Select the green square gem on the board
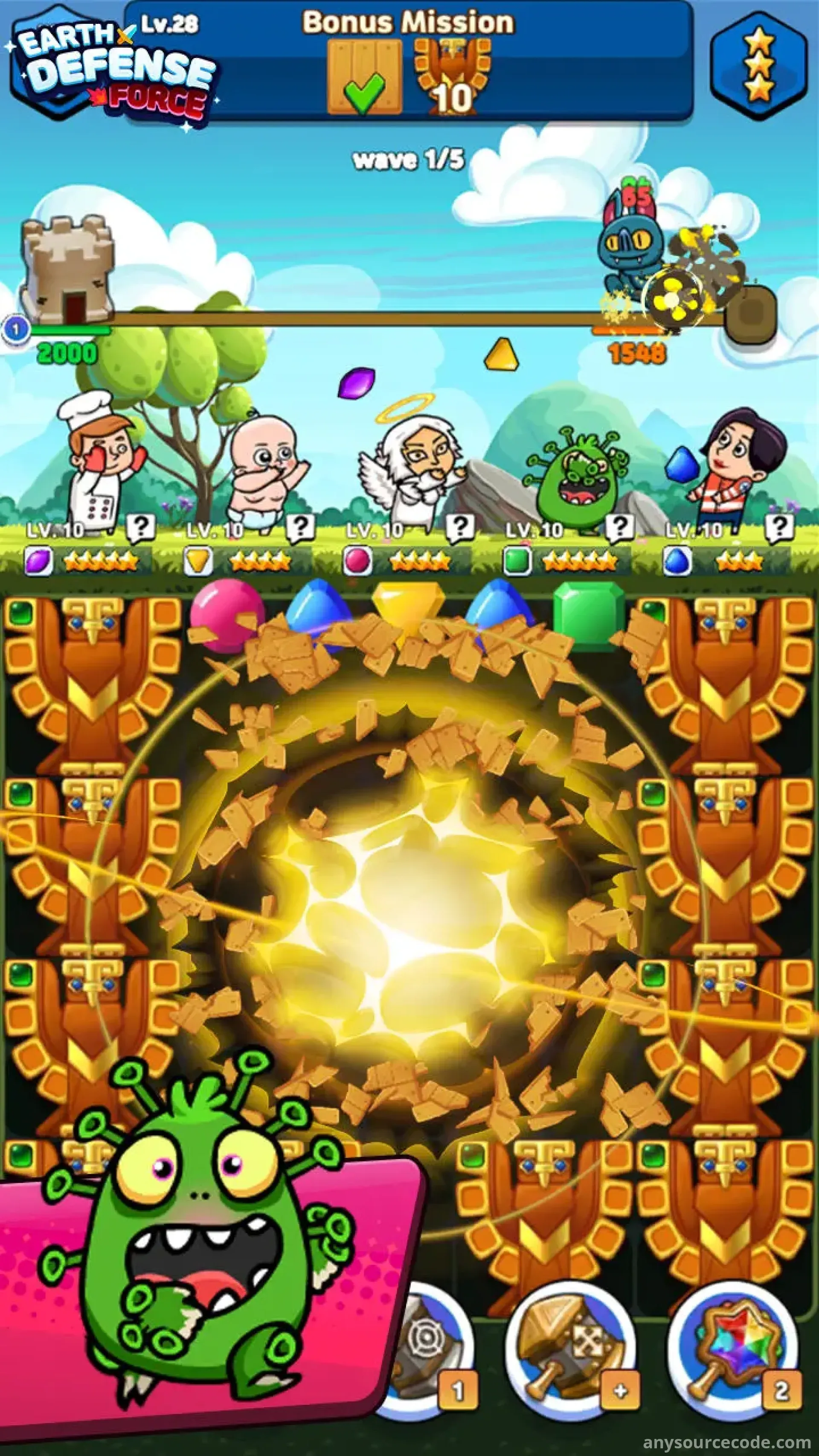 click(588, 615)
